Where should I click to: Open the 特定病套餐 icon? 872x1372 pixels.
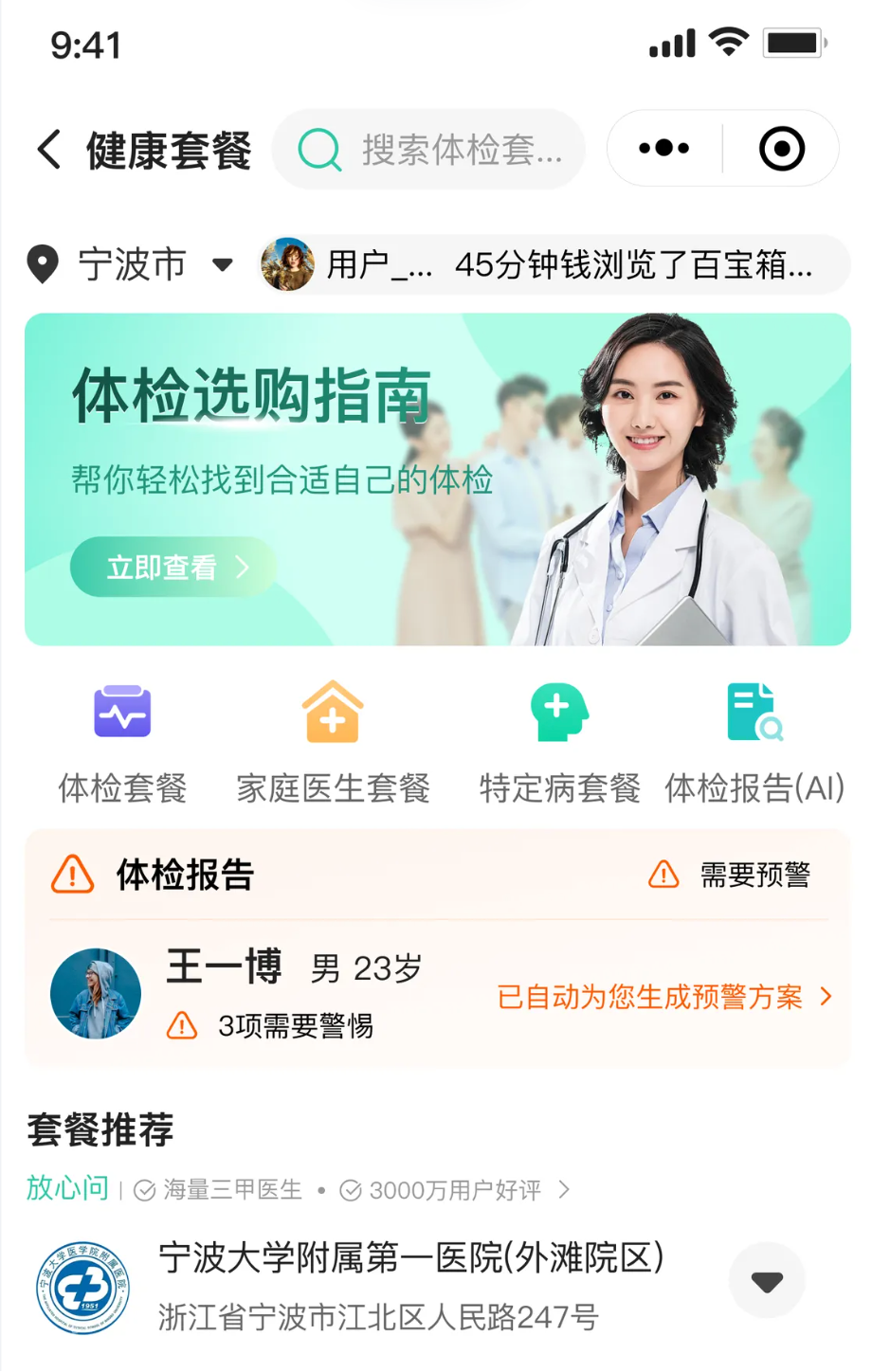click(559, 712)
